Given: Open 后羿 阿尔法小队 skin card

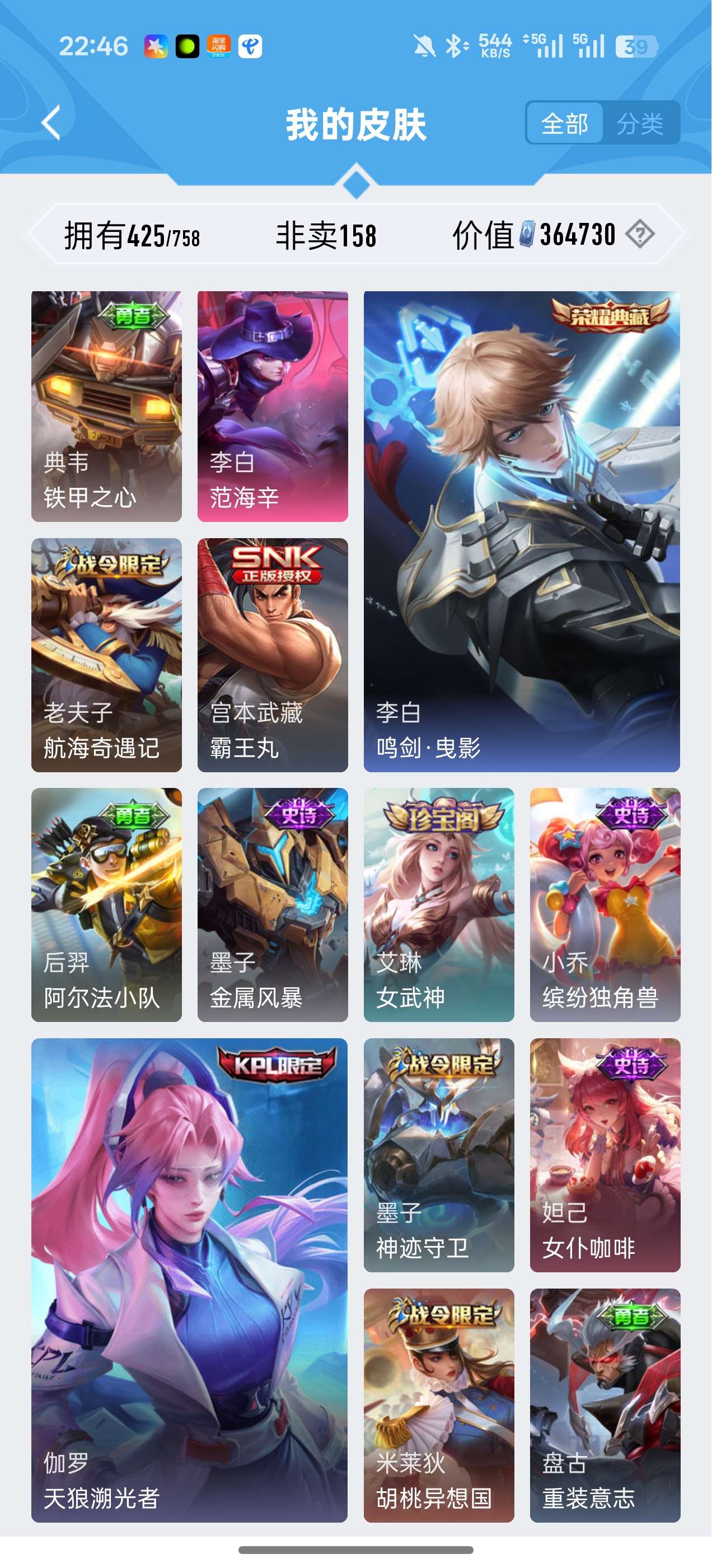Looking at the screenshot, I should coord(106,904).
